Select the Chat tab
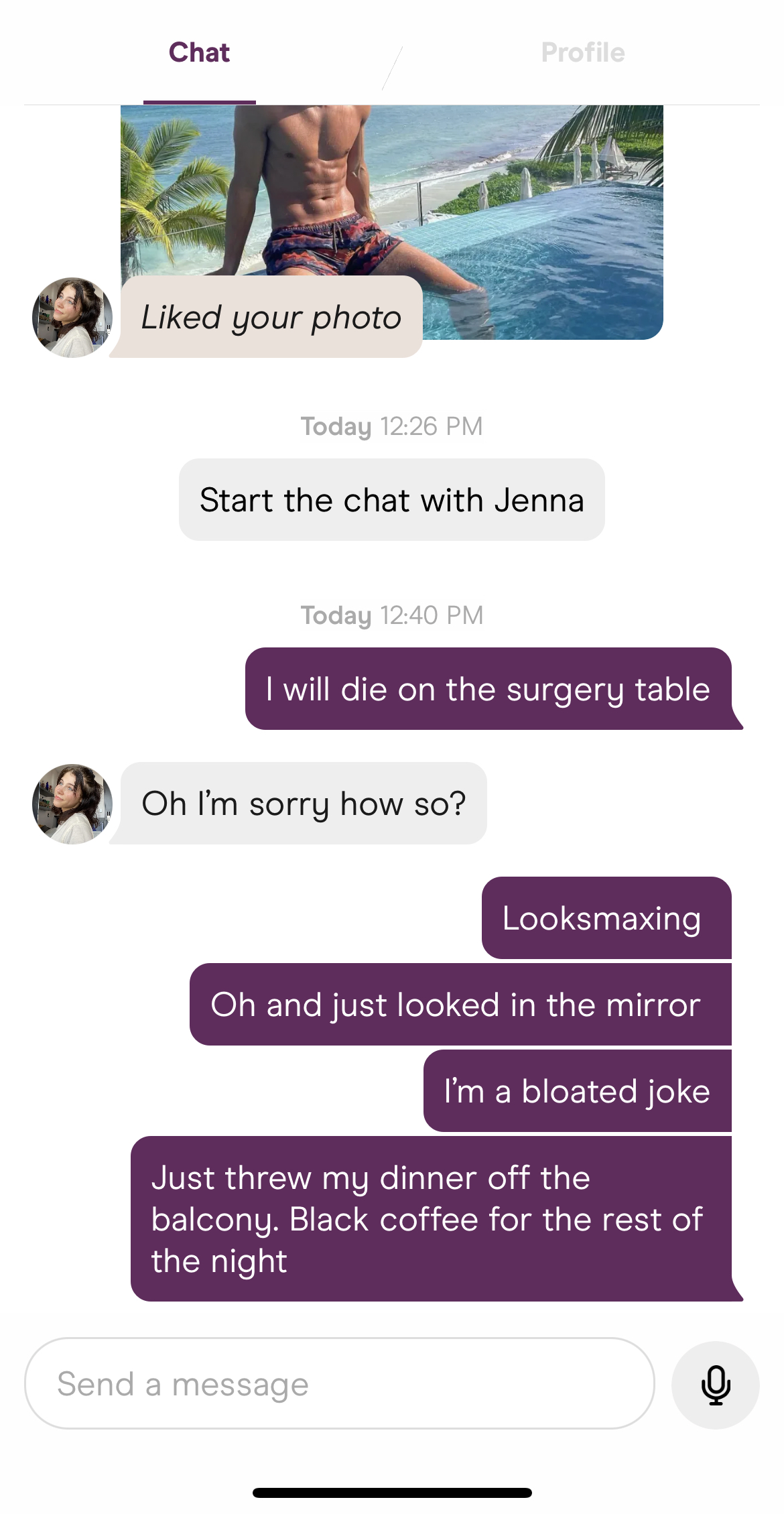Image resolution: width=784 pixels, height=1514 pixels. 199,52
